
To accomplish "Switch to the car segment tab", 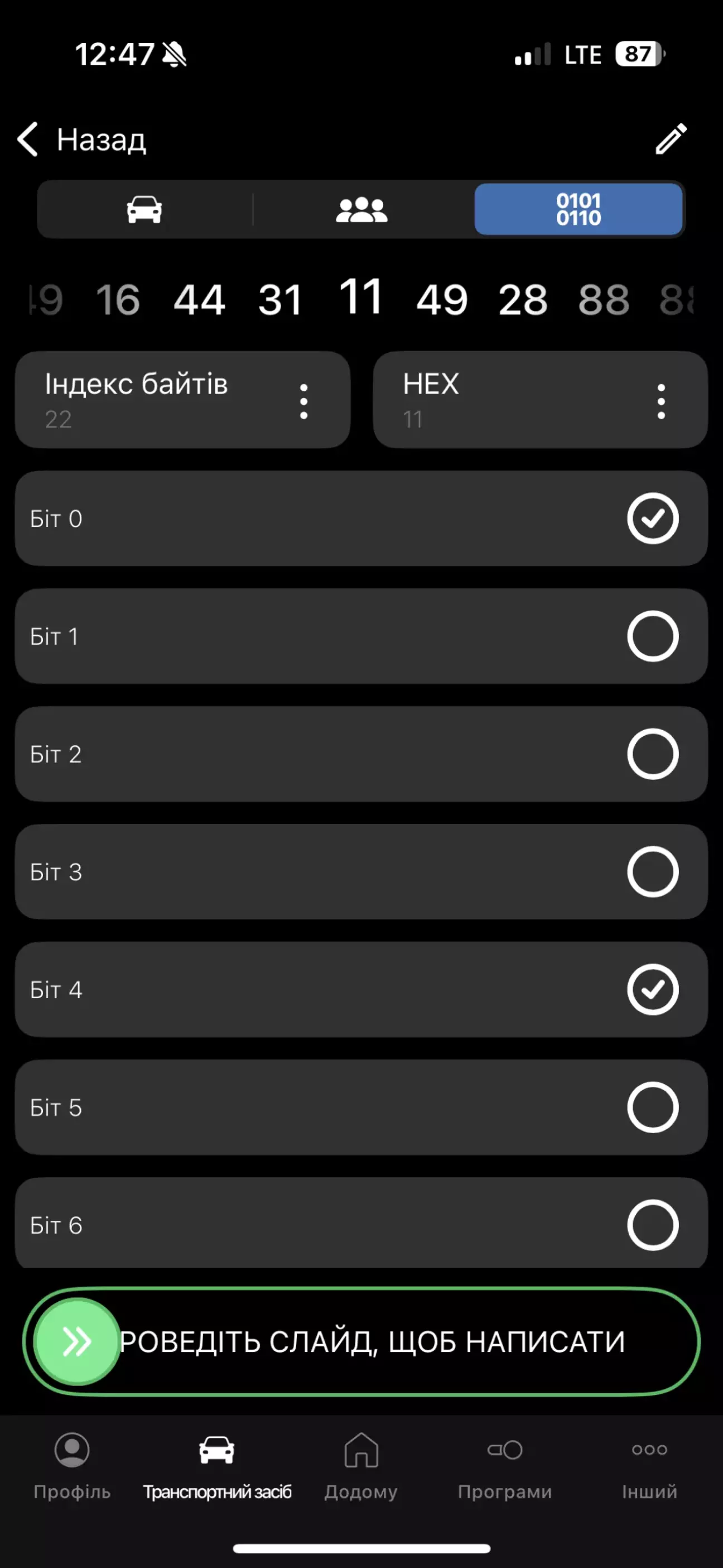I will (x=144, y=209).
